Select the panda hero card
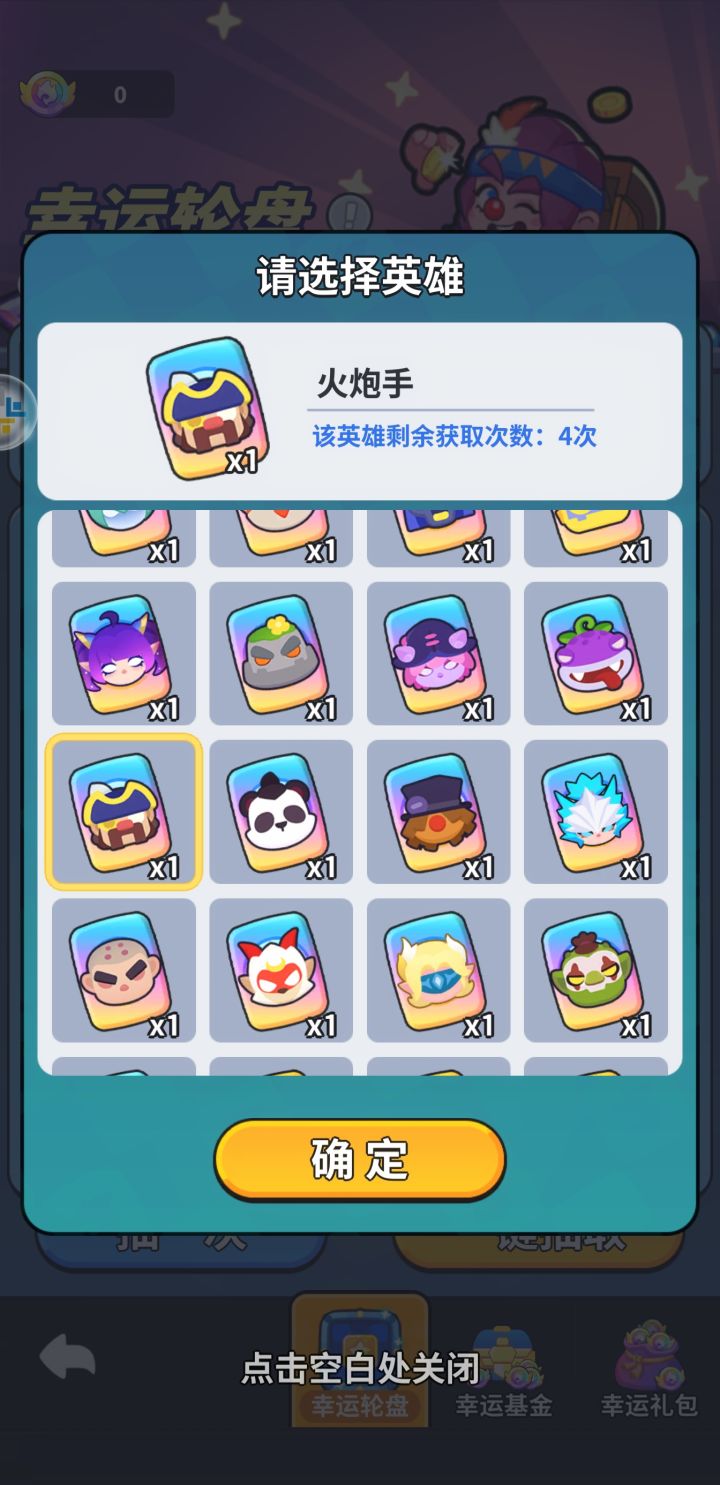720x1485 pixels. pyautogui.click(x=281, y=812)
